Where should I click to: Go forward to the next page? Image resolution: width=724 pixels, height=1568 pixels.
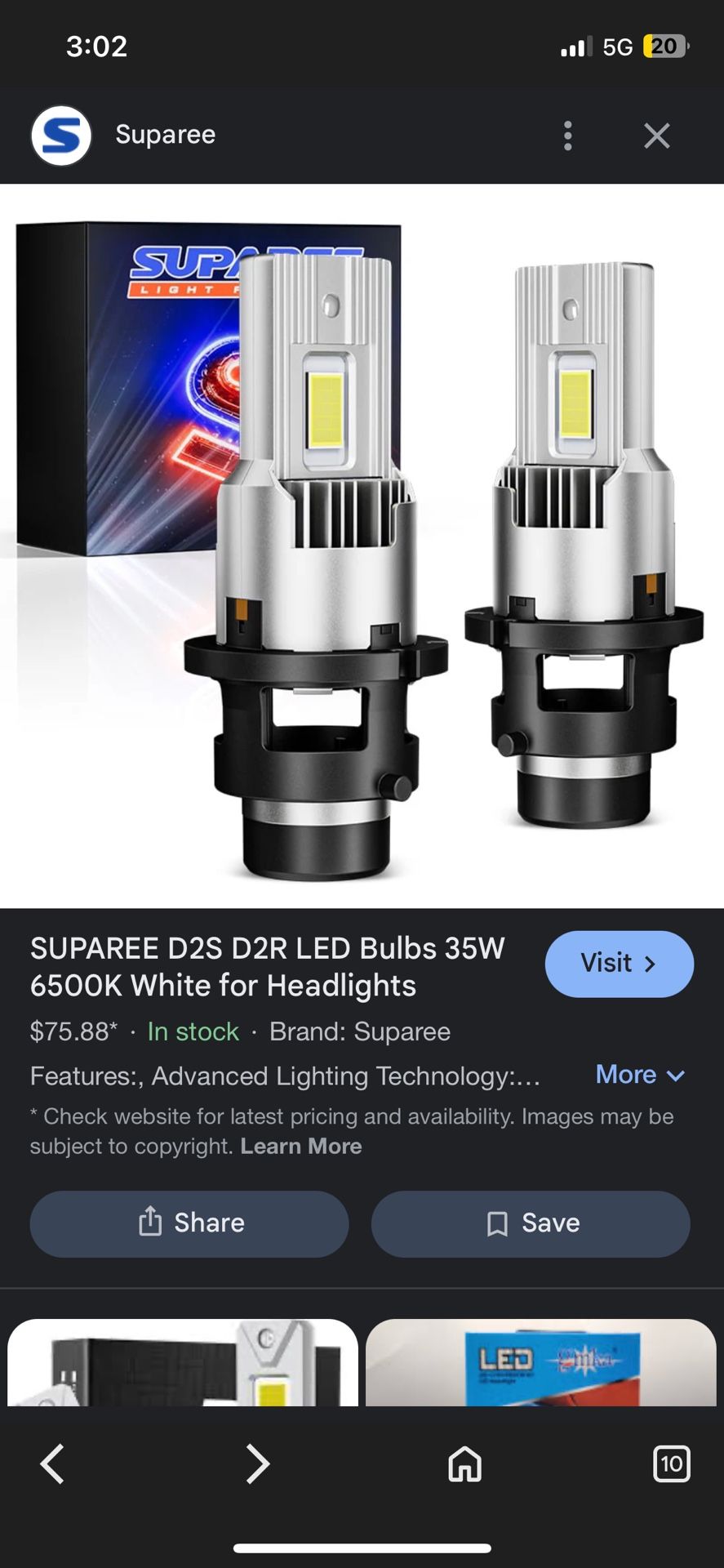258,1463
